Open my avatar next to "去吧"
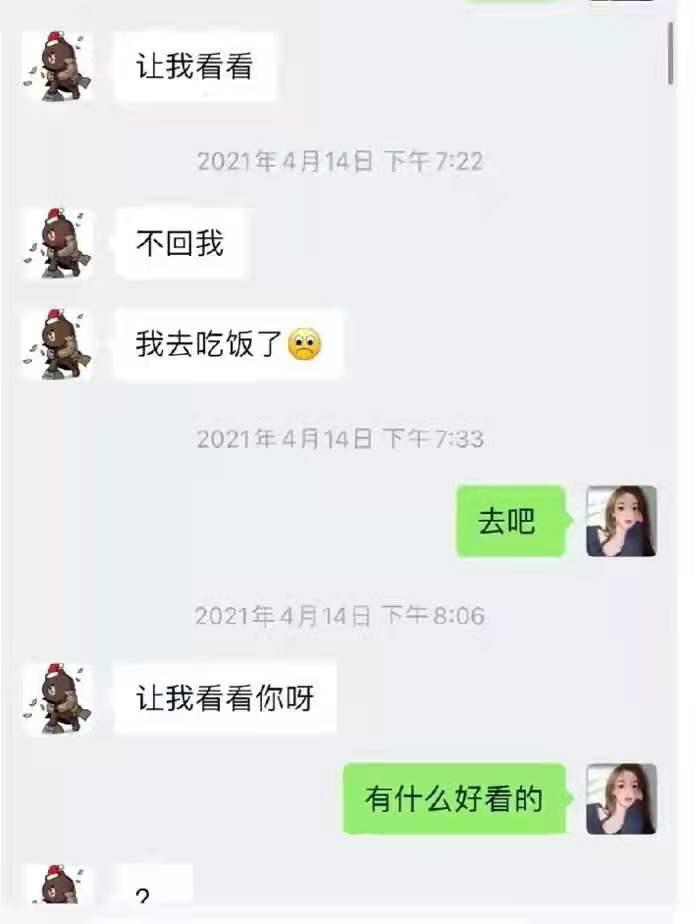 tap(621, 521)
